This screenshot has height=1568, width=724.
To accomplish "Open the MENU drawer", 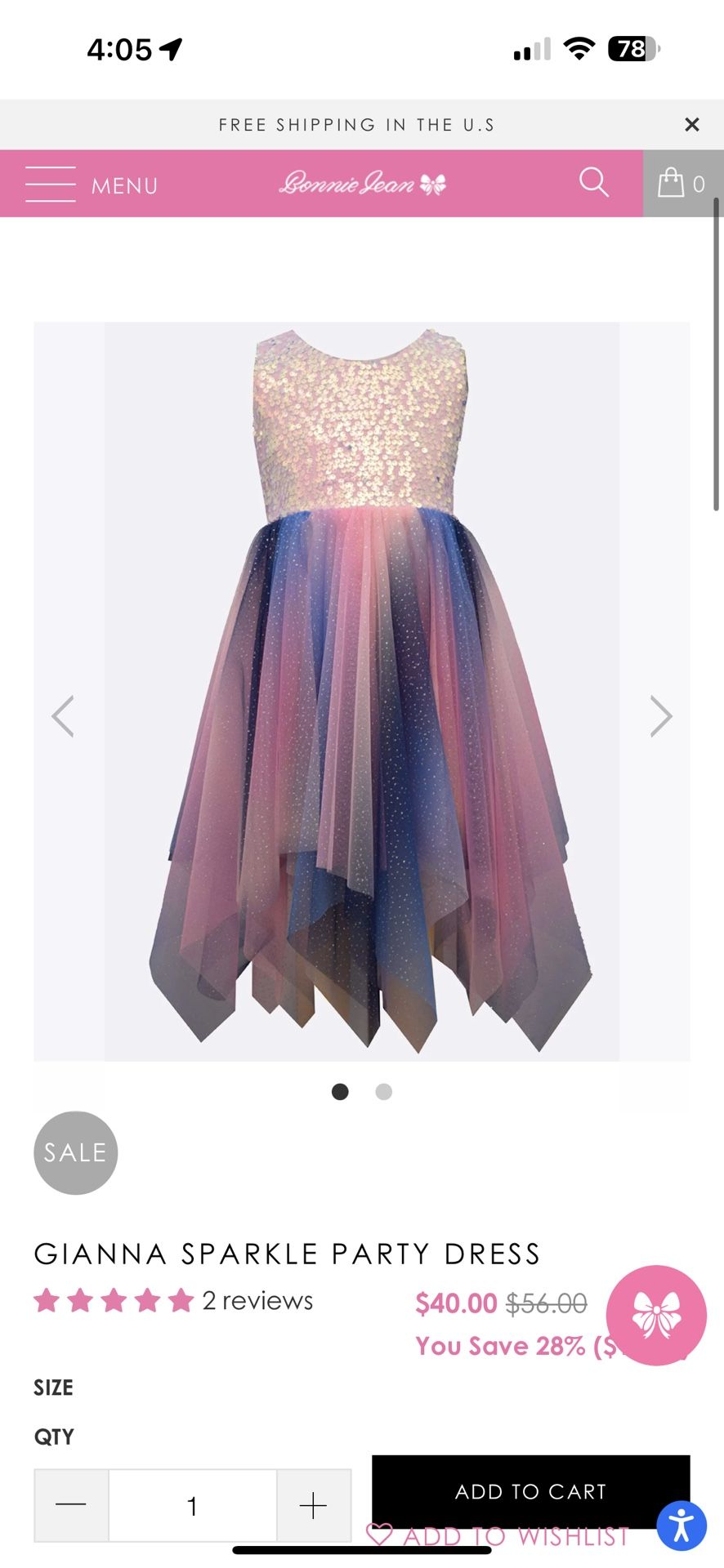I will [92, 185].
